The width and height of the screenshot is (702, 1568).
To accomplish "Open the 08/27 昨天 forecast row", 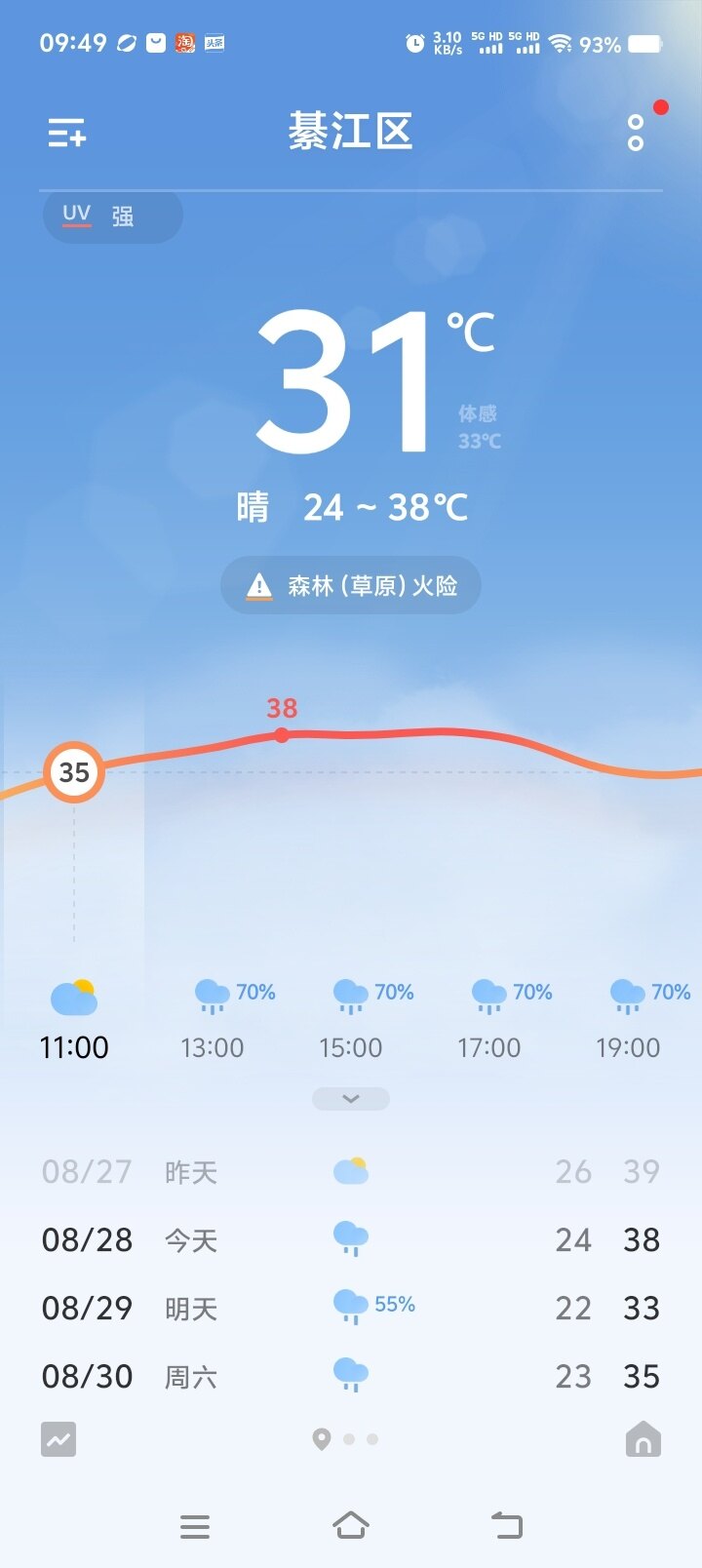I will click(x=351, y=1171).
